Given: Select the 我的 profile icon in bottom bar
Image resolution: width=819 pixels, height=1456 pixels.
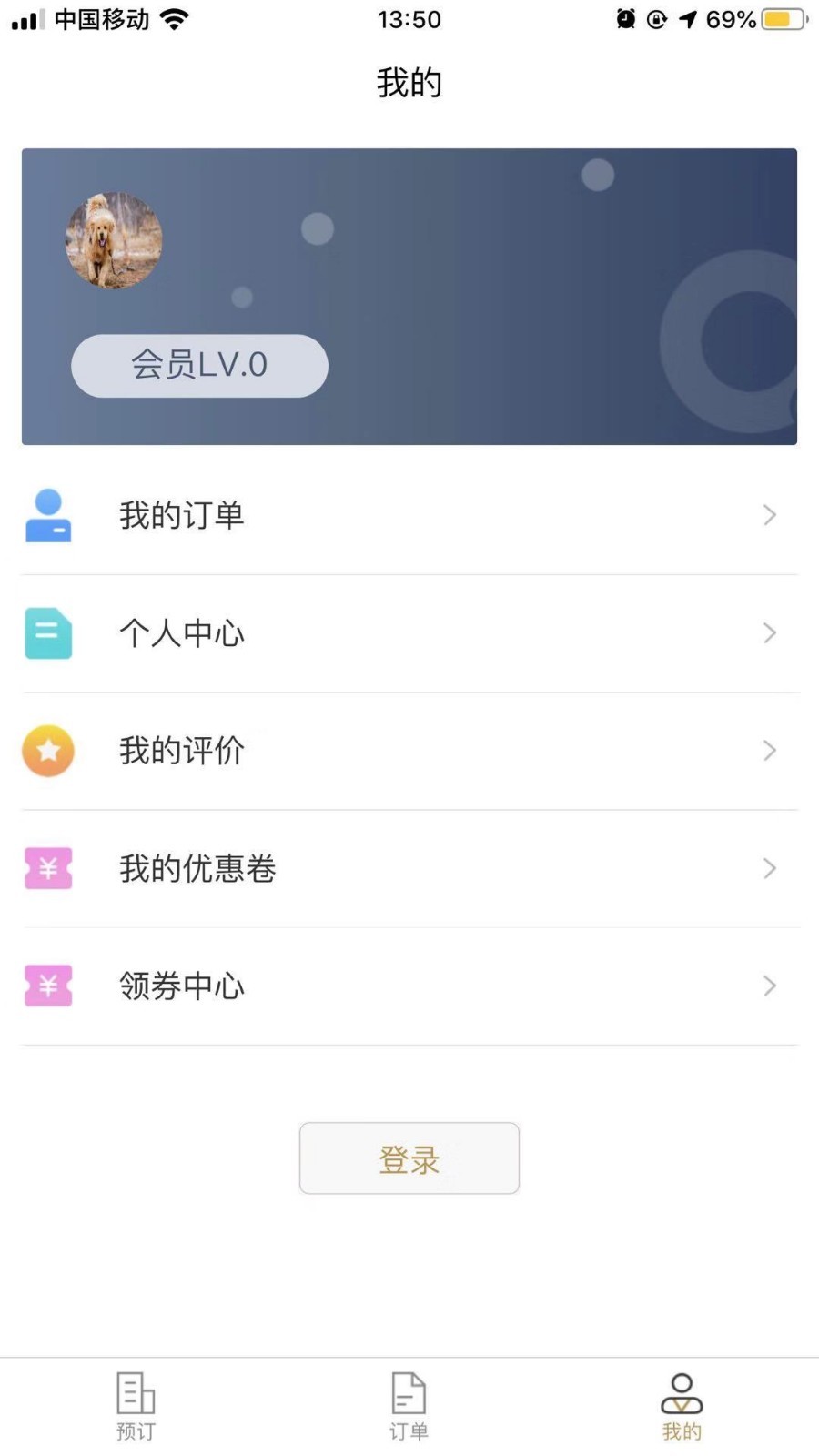Looking at the screenshot, I should tap(682, 1391).
